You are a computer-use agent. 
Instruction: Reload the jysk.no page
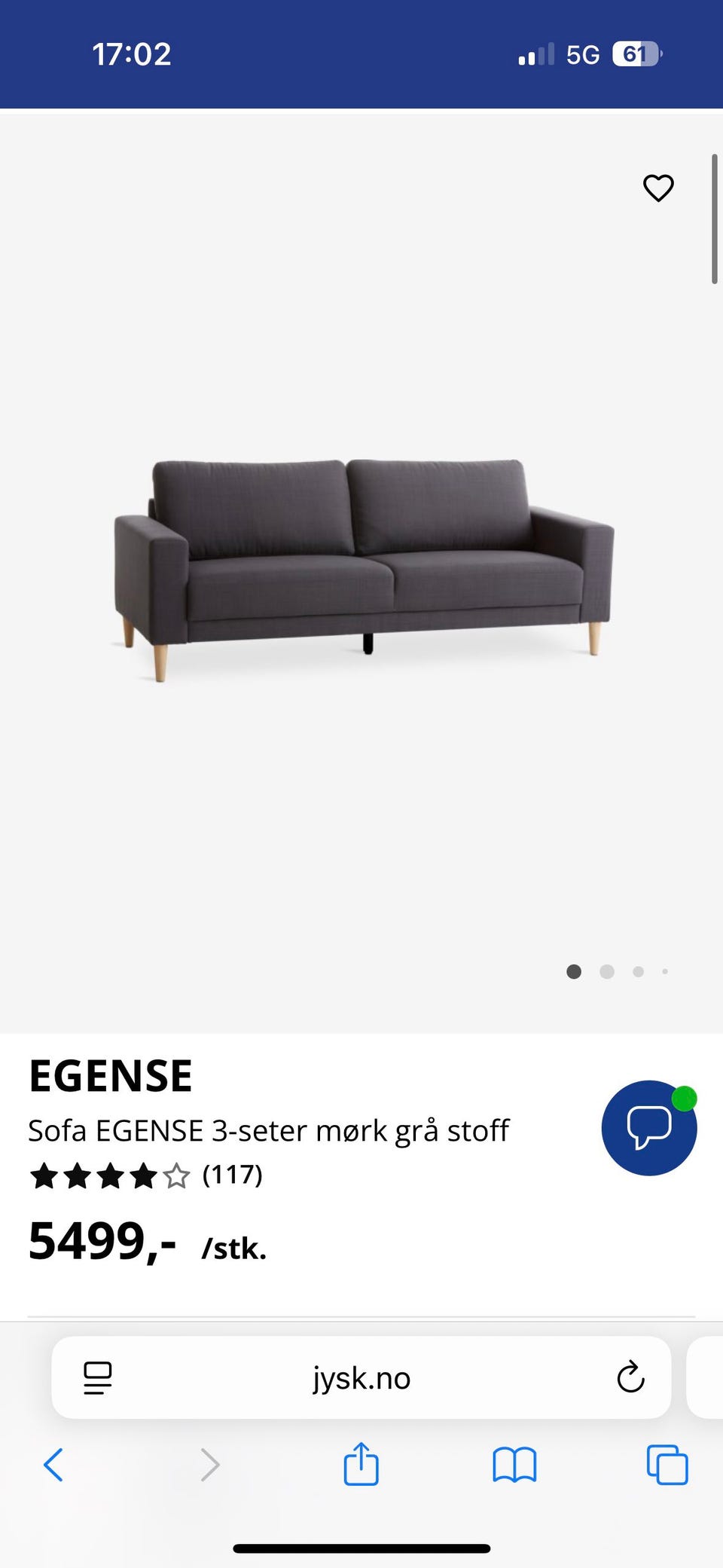[x=630, y=1378]
